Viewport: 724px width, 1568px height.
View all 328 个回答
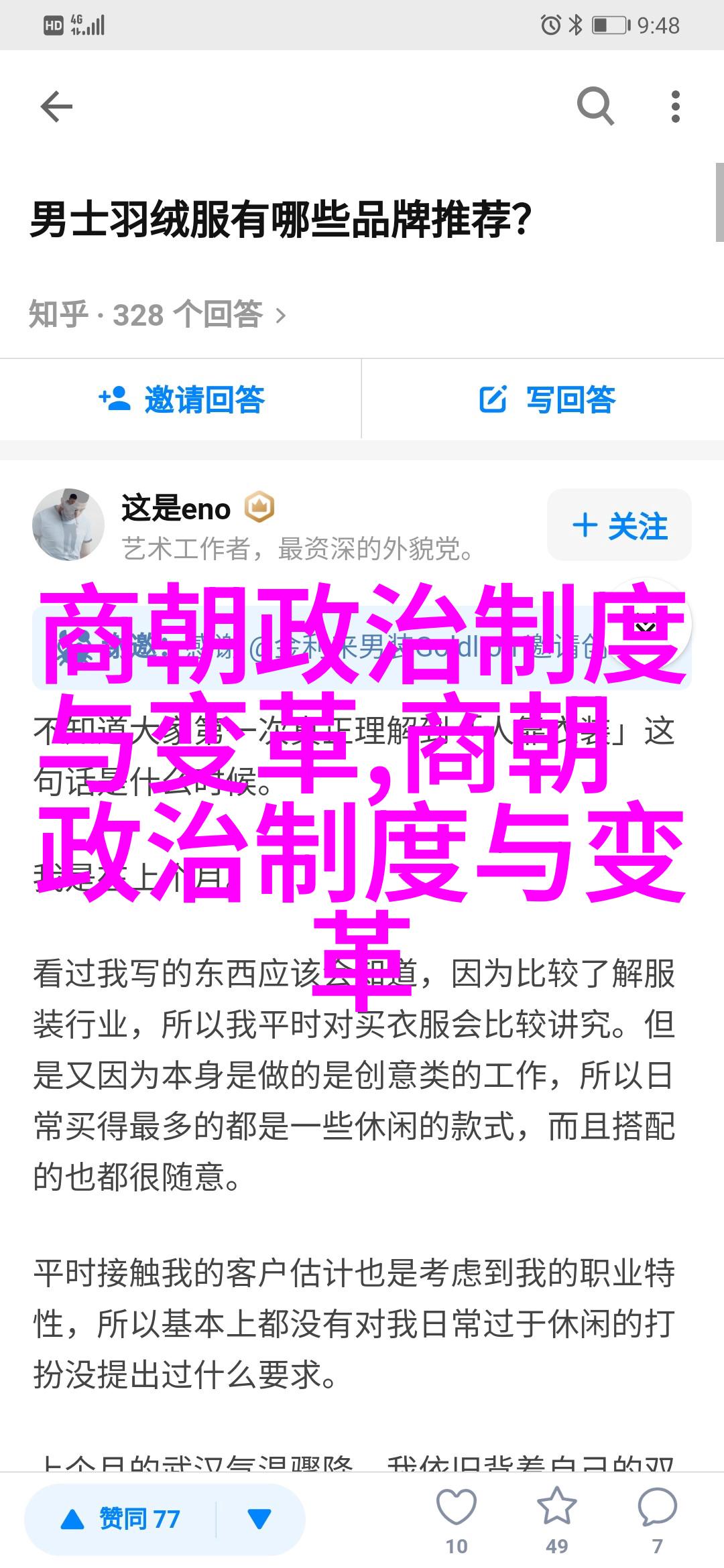coord(158,314)
